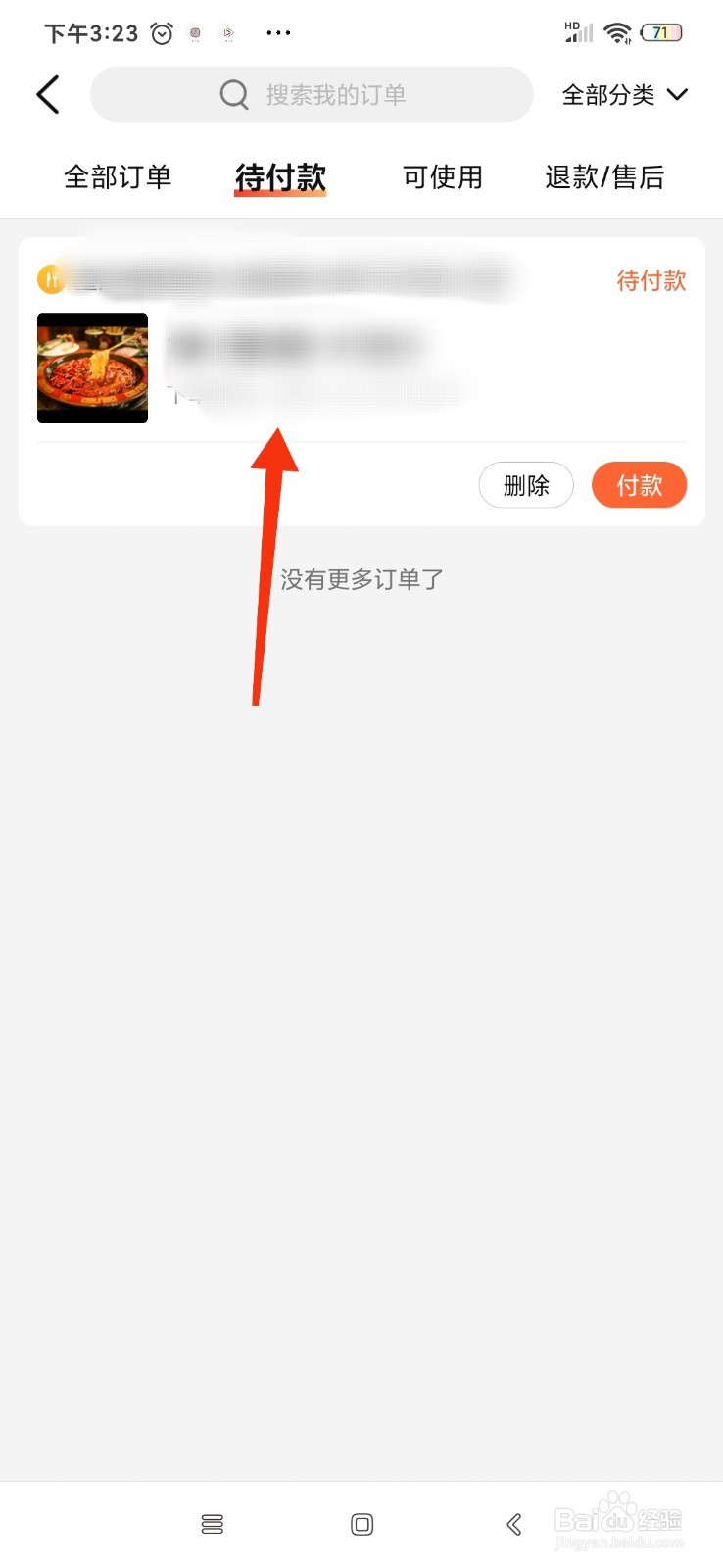Tap the home button in the navigation bar
This screenshot has width=723, height=1568.
(x=361, y=1523)
